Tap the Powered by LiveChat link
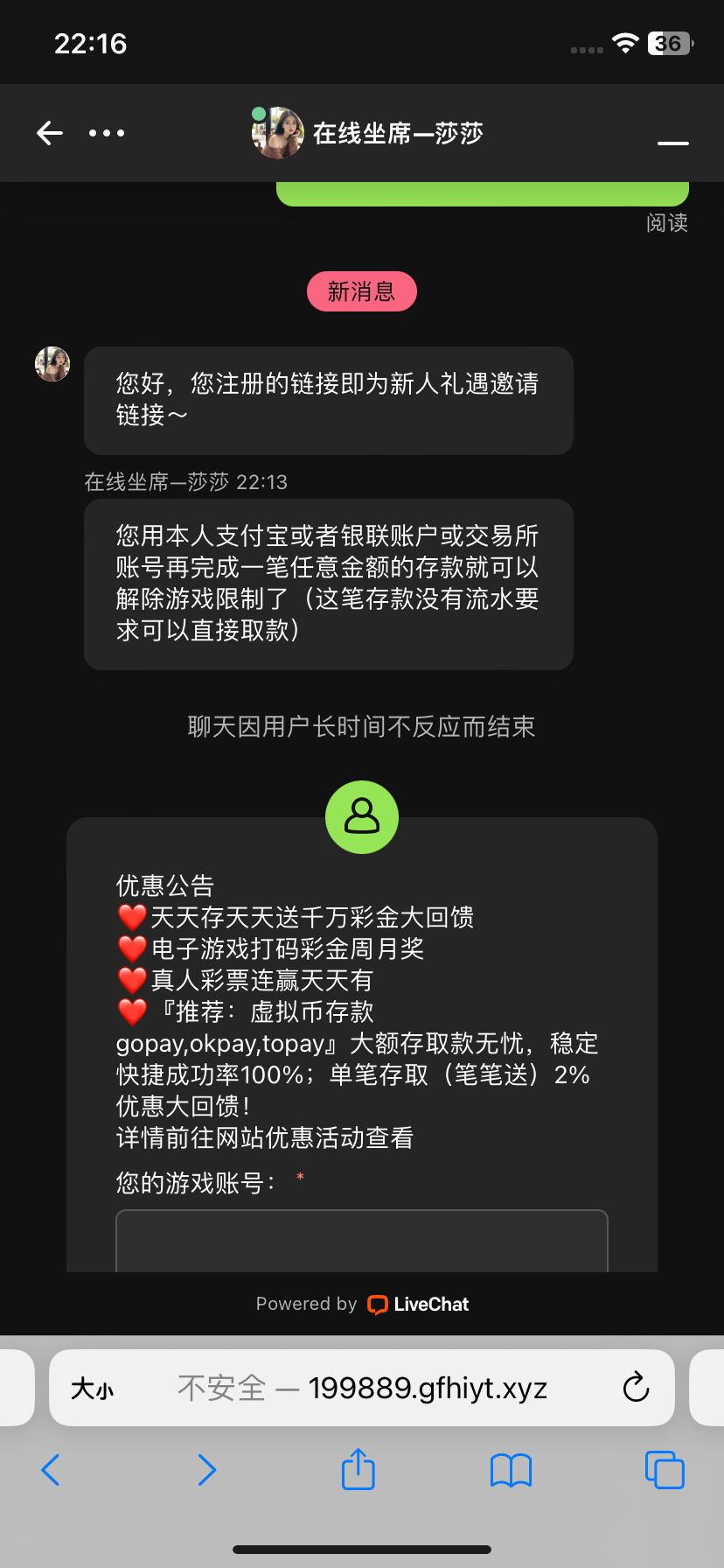This screenshot has width=724, height=1568. pos(362,1304)
